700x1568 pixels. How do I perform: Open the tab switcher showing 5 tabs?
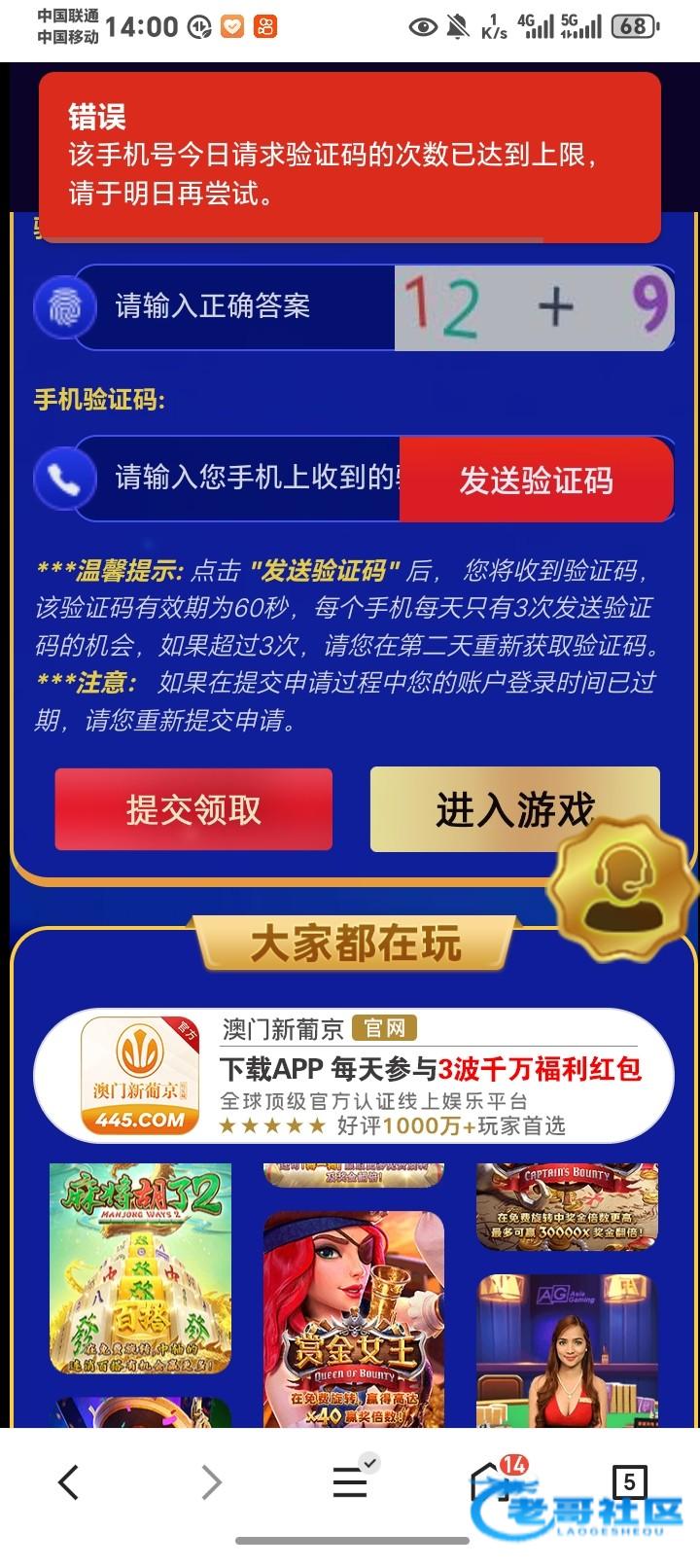[629, 1482]
